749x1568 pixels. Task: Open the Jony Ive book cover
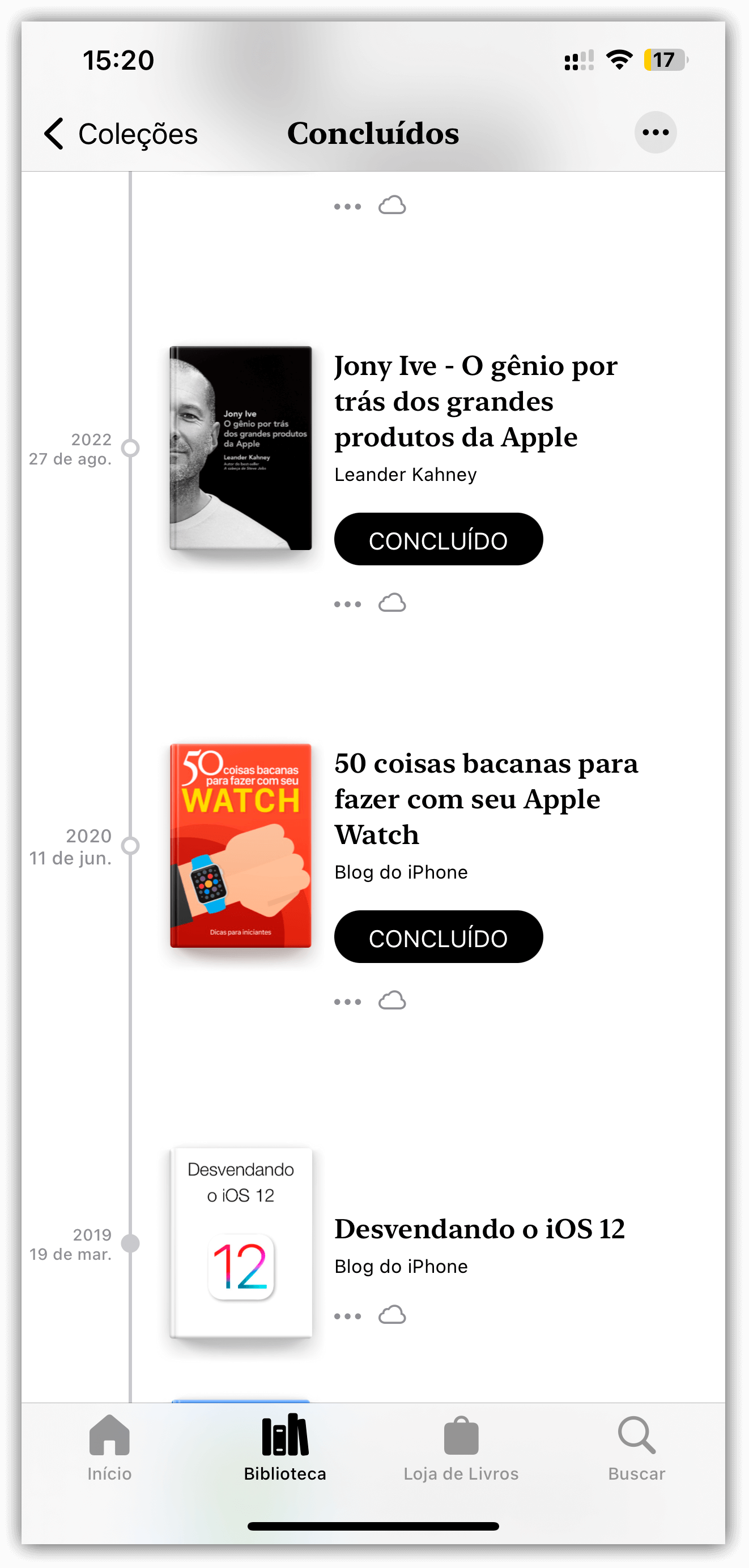241,448
